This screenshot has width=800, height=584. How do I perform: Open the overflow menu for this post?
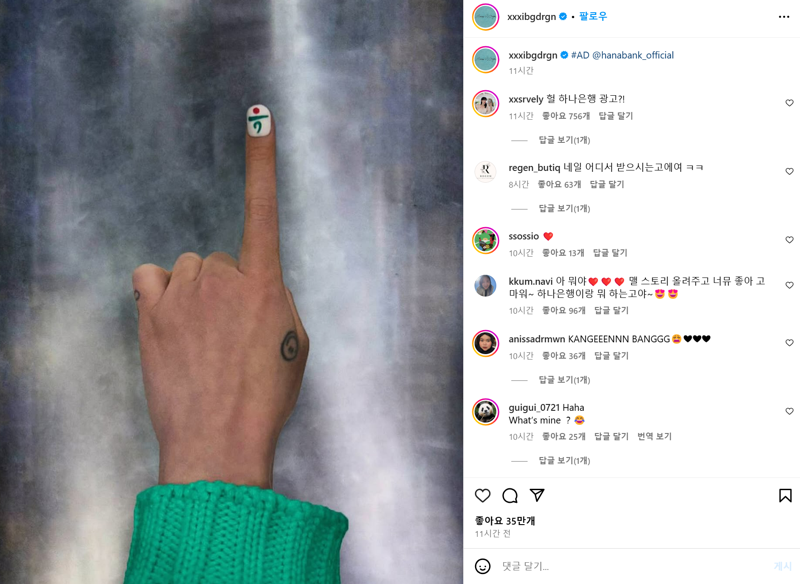point(783,16)
